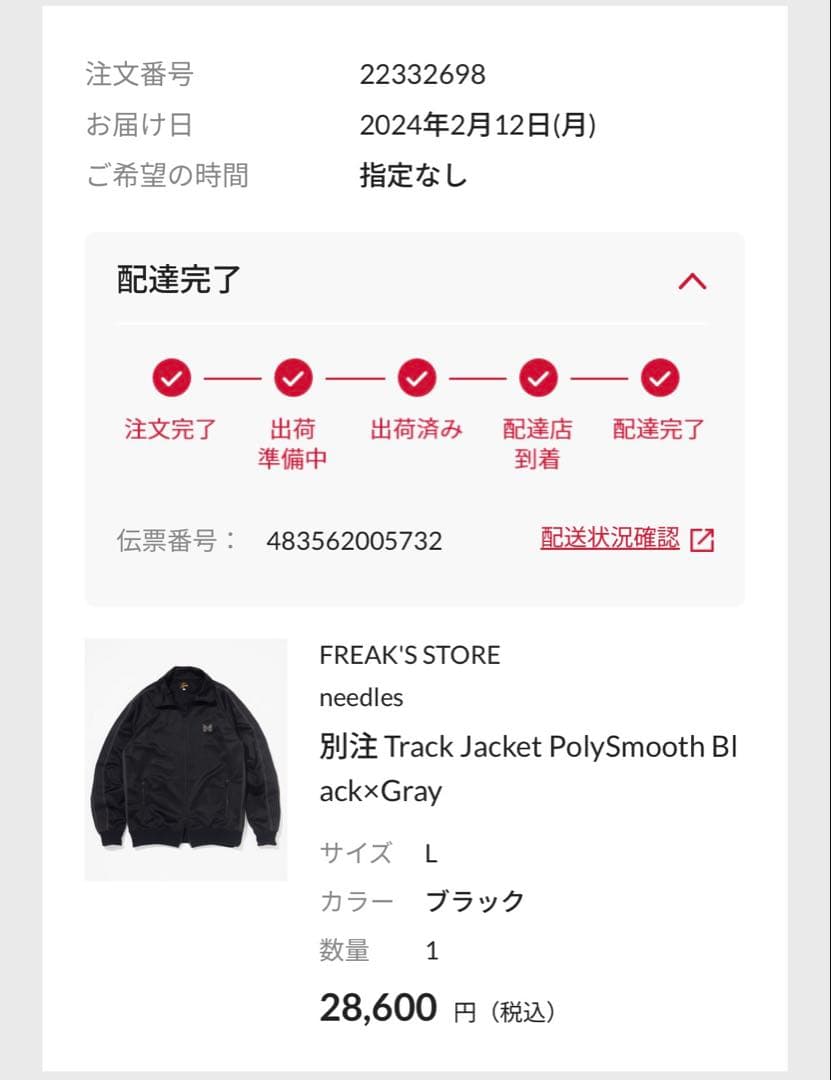Click the connector line between tracking step icons
This screenshot has width=831, height=1080.
pyautogui.click(x=231, y=378)
